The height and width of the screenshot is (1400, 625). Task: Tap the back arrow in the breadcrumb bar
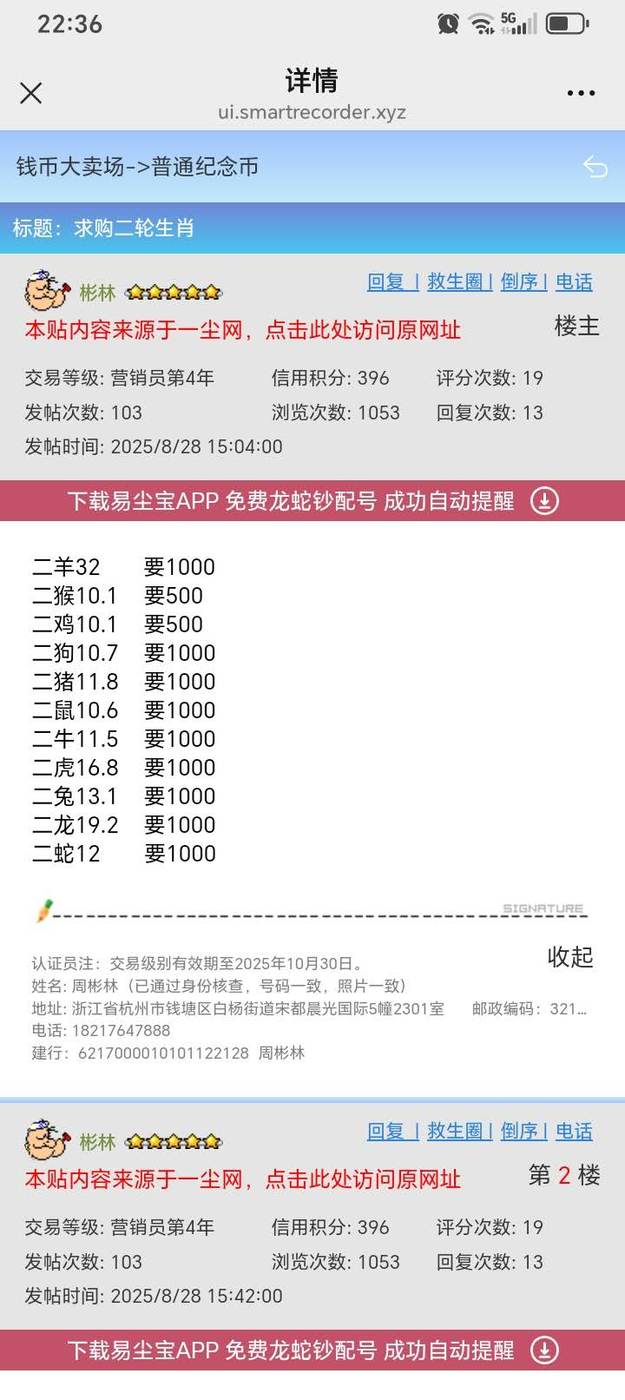click(x=595, y=167)
